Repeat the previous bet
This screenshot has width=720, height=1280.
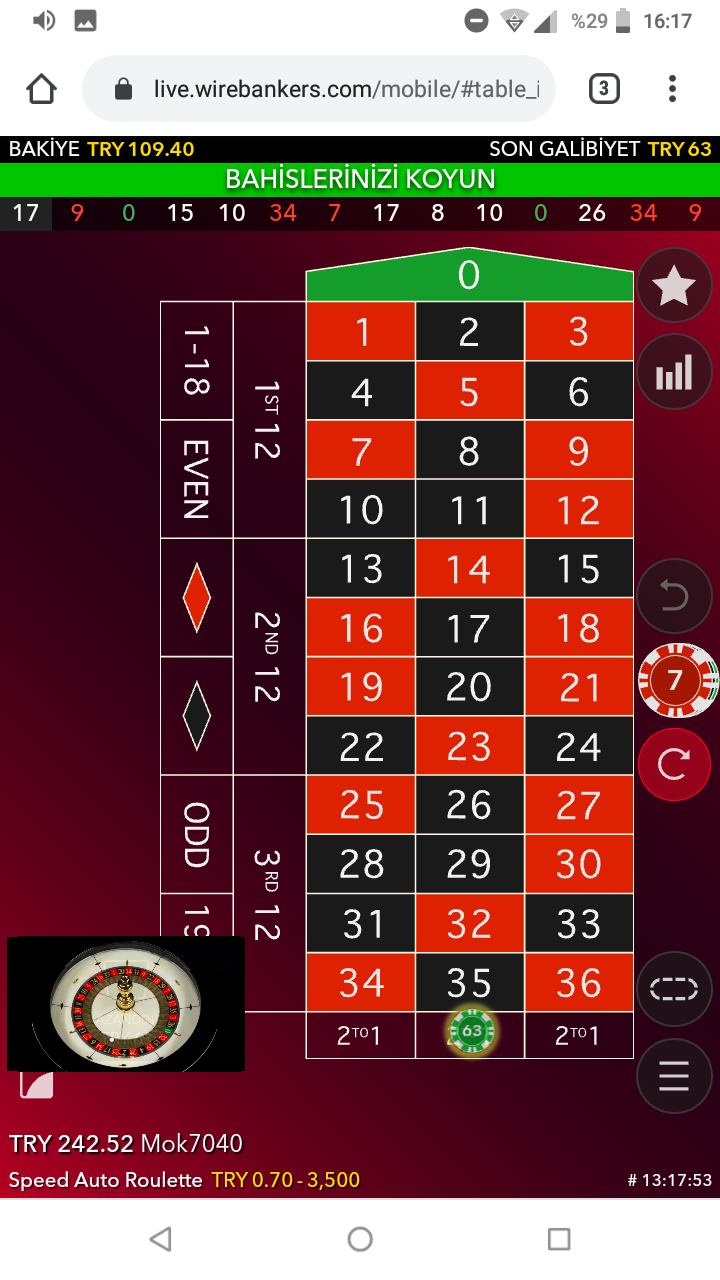click(x=674, y=764)
